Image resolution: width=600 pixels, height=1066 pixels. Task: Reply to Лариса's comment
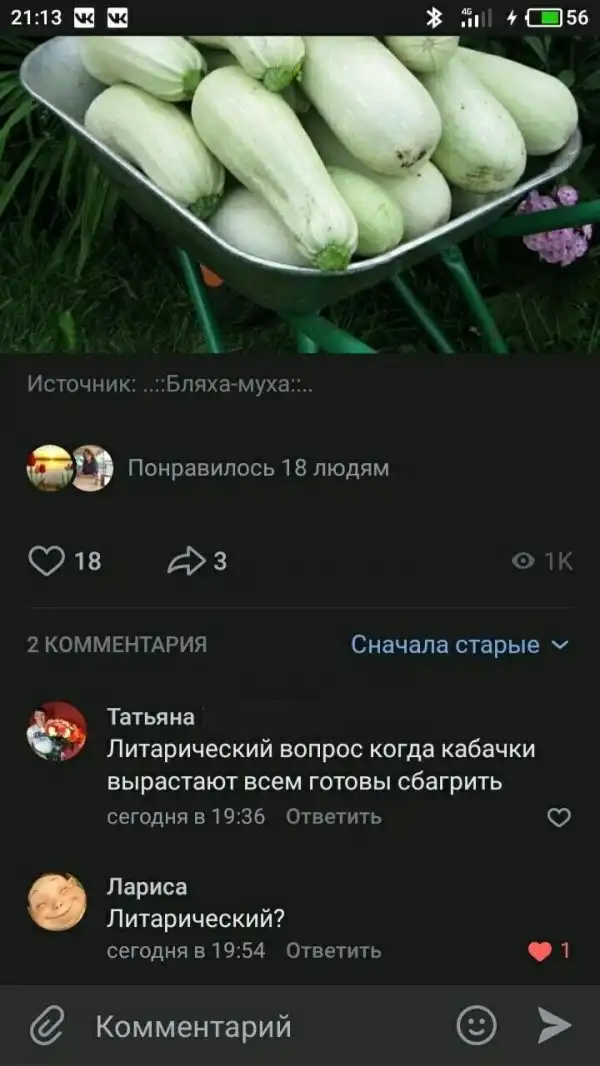click(x=333, y=951)
